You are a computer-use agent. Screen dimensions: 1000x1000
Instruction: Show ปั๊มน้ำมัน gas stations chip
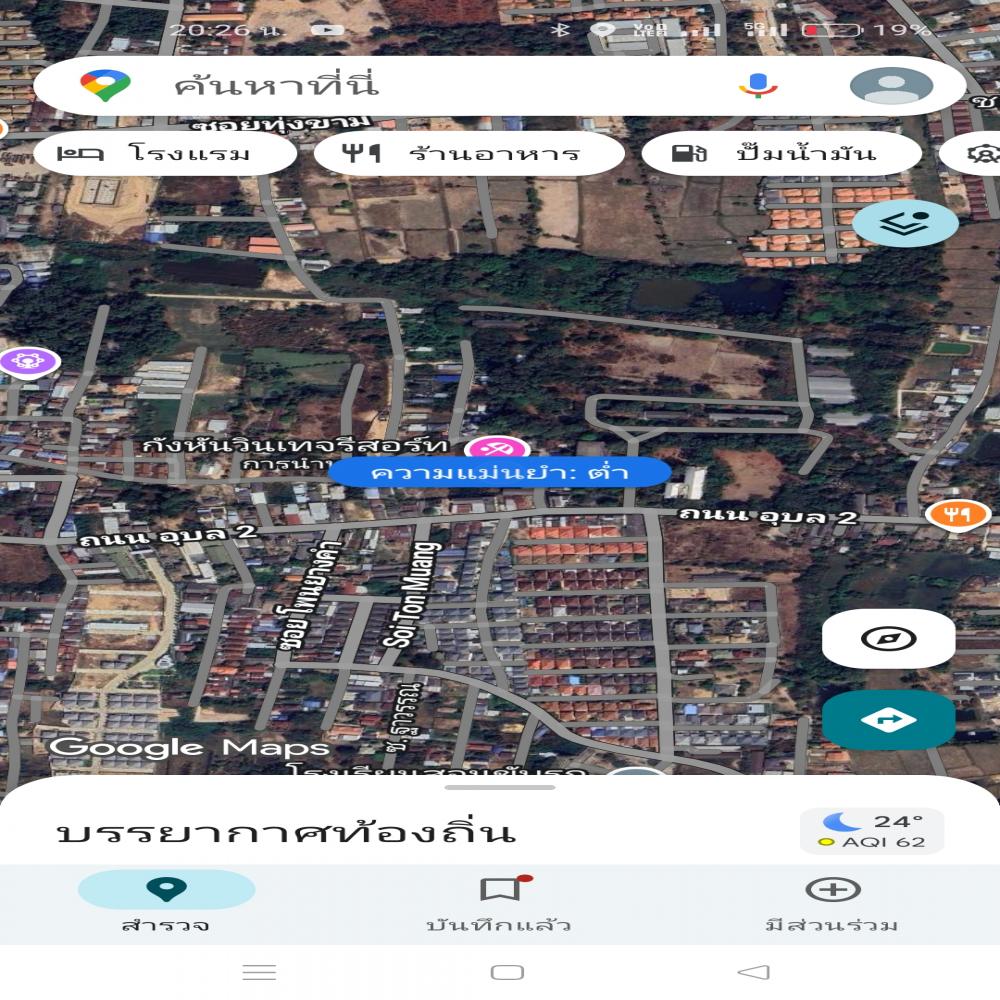pyautogui.click(x=780, y=154)
